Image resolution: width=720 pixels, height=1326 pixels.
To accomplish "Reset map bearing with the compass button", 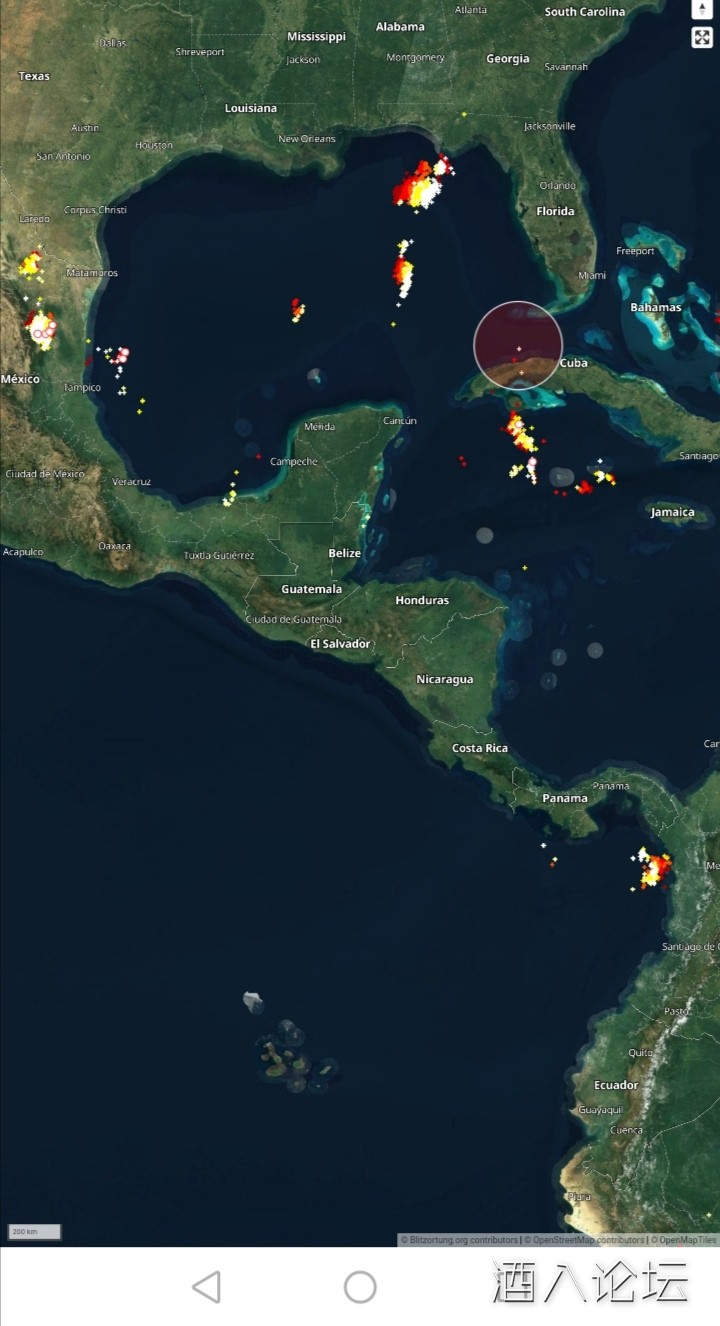I will [702, 9].
